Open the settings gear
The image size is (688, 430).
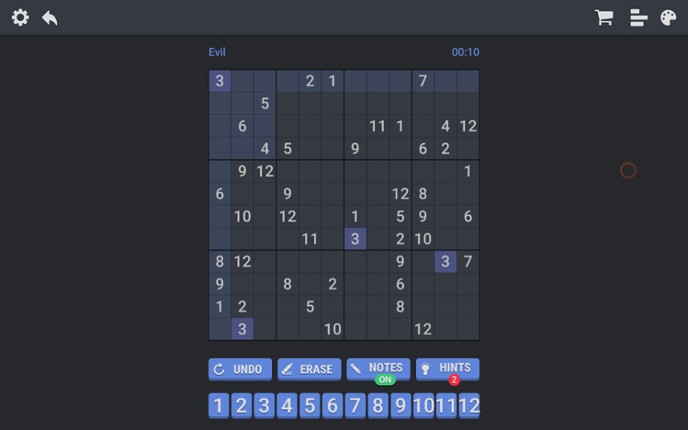coord(20,18)
